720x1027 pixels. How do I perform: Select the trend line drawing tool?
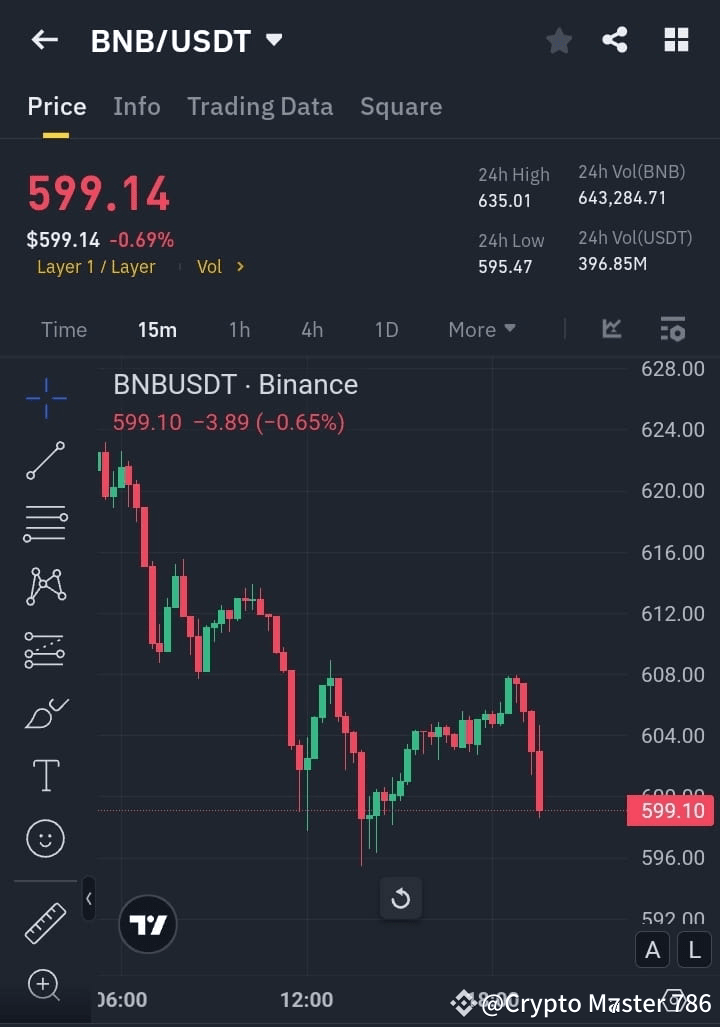pyautogui.click(x=45, y=461)
